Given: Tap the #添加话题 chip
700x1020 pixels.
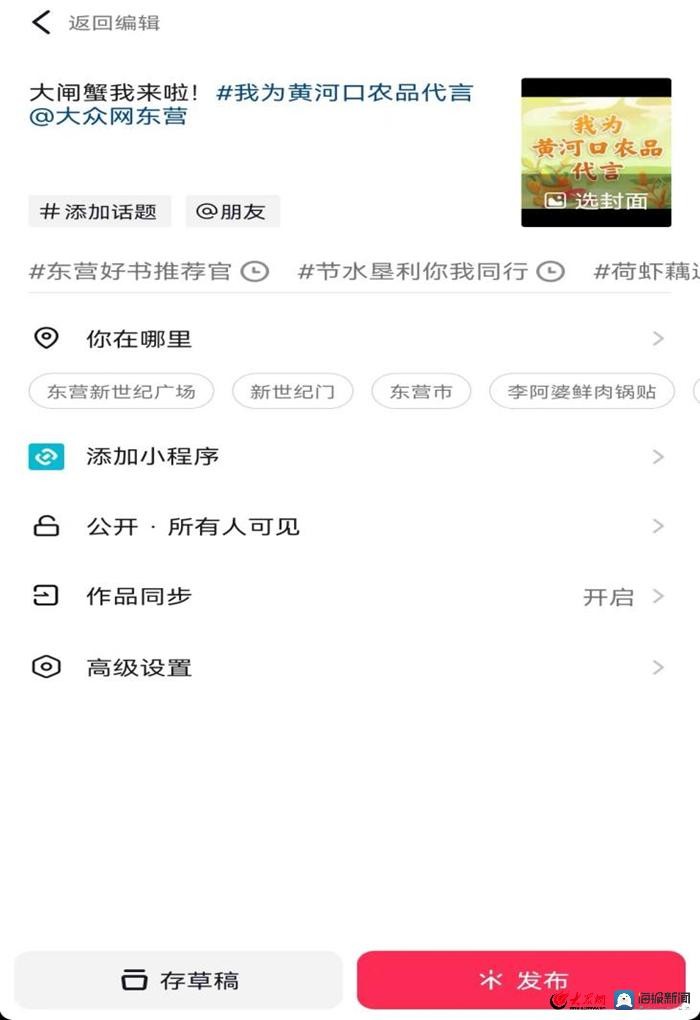Looking at the screenshot, I should pyautogui.click(x=99, y=211).
